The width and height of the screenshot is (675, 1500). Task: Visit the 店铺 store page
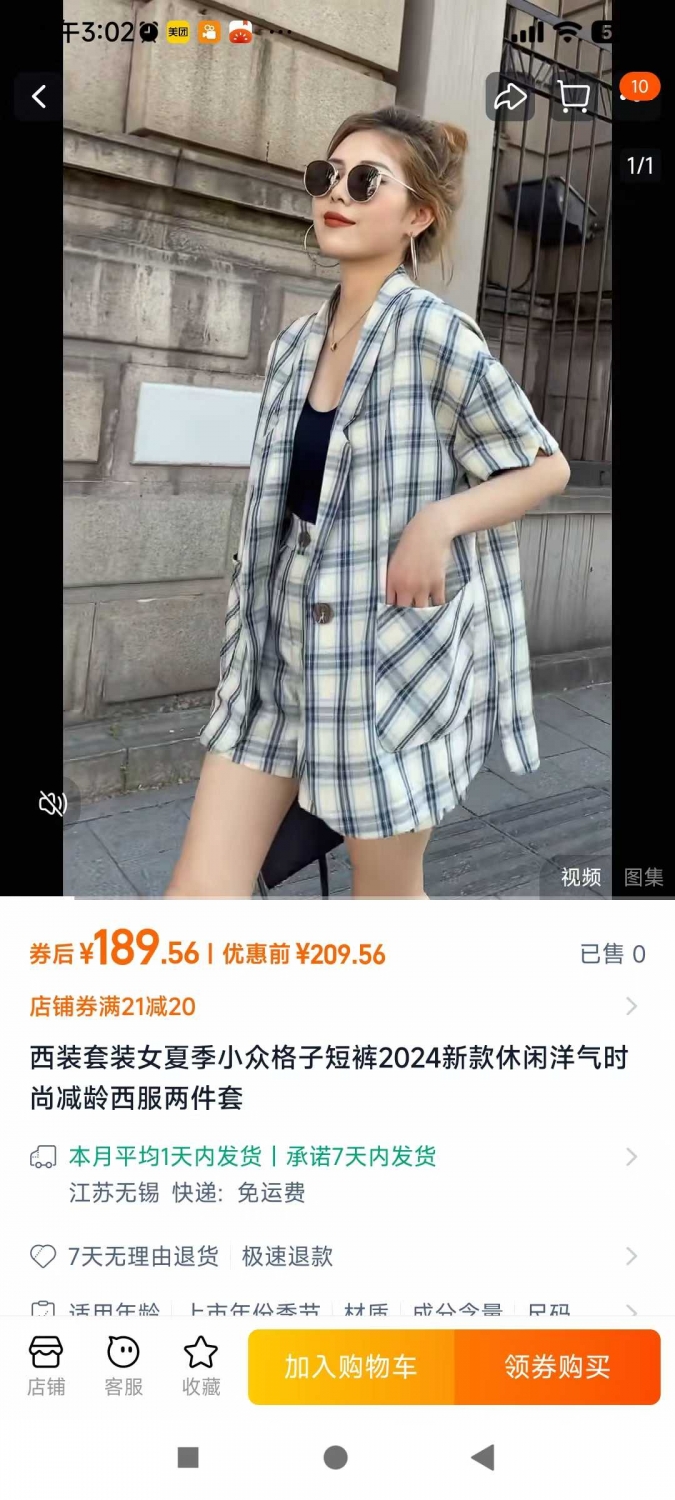tap(46, 1365)
